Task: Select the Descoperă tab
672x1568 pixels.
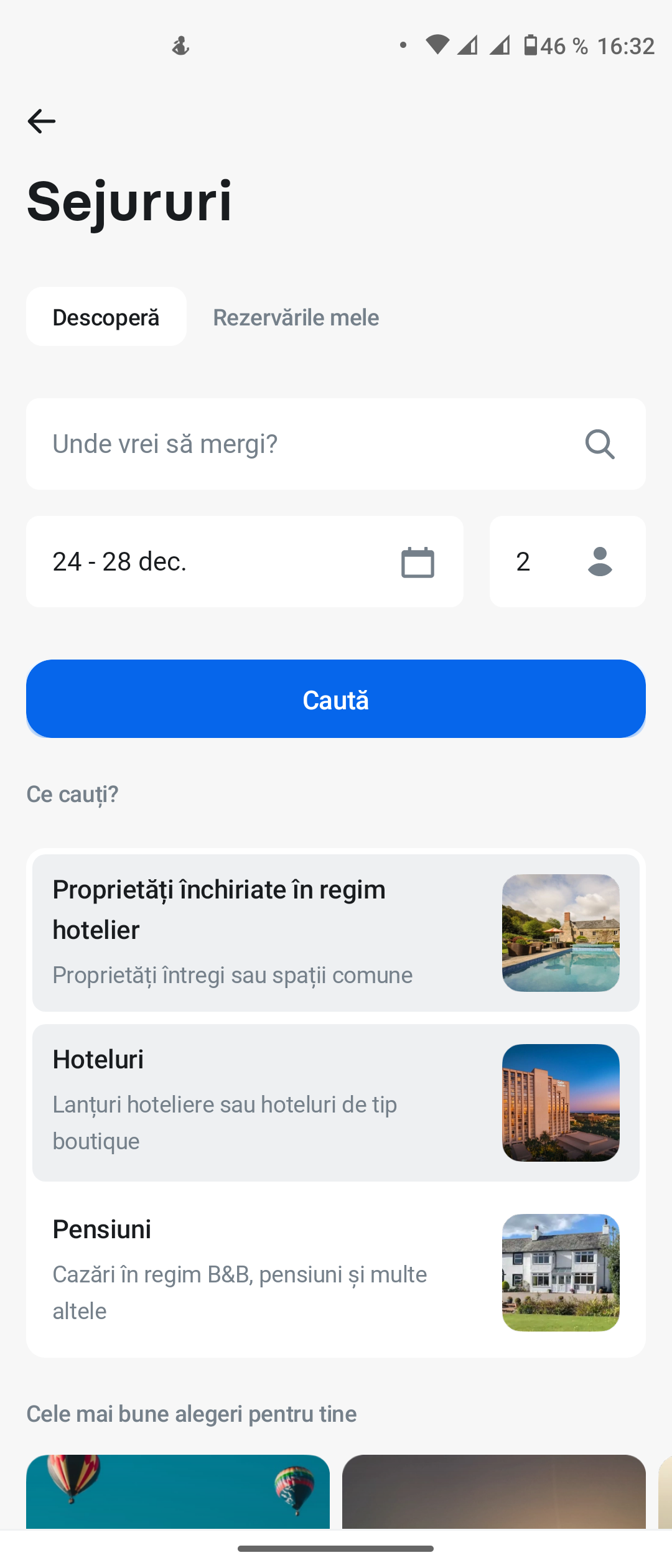Action: click(x=106, y=317)
